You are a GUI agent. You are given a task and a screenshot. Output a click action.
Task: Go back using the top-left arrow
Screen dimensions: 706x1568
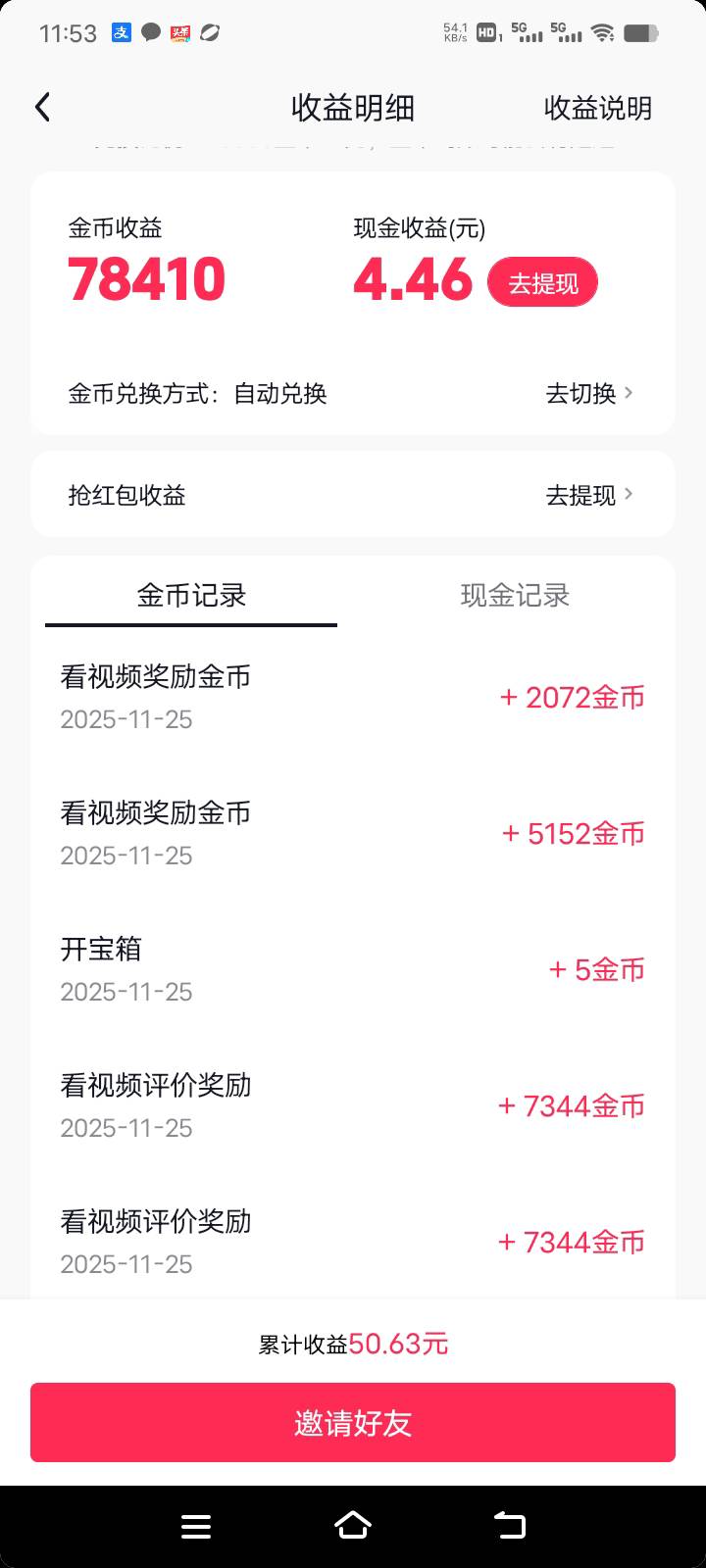click(42, 108)
